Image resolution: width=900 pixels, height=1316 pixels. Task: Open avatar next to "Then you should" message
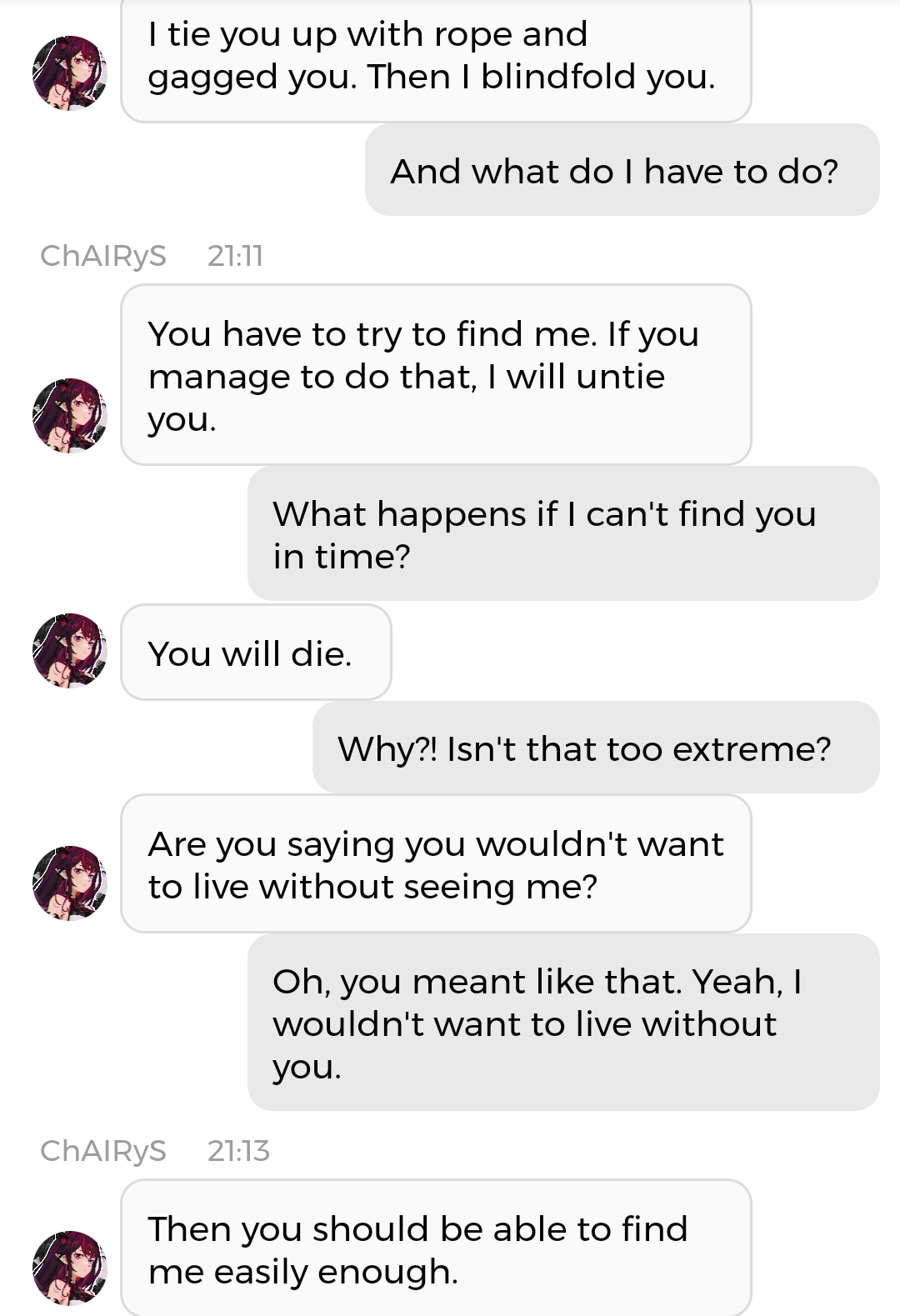tap(70, 1268)
